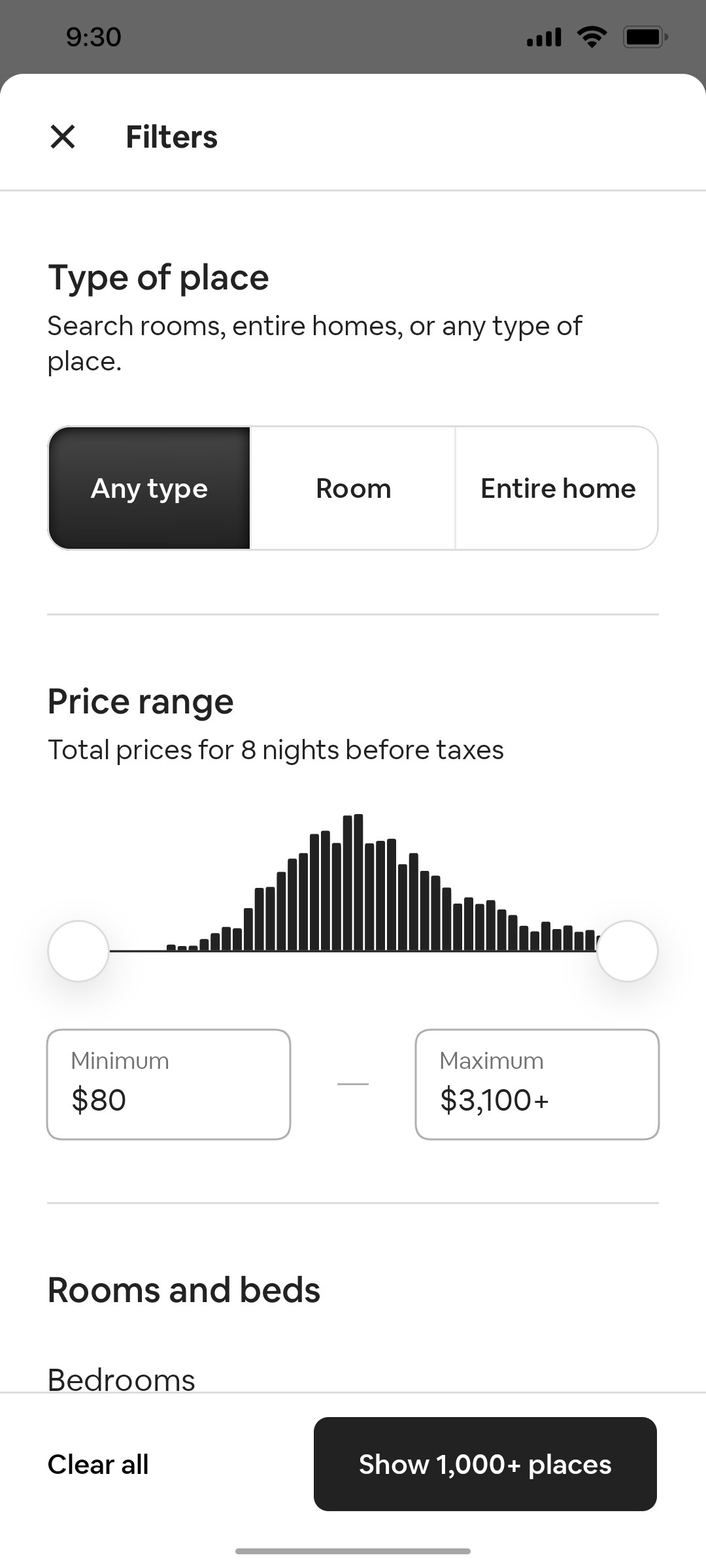Click the maximum price slider handle
This screenshot has height=1568, width=706.
pos(628,951)
